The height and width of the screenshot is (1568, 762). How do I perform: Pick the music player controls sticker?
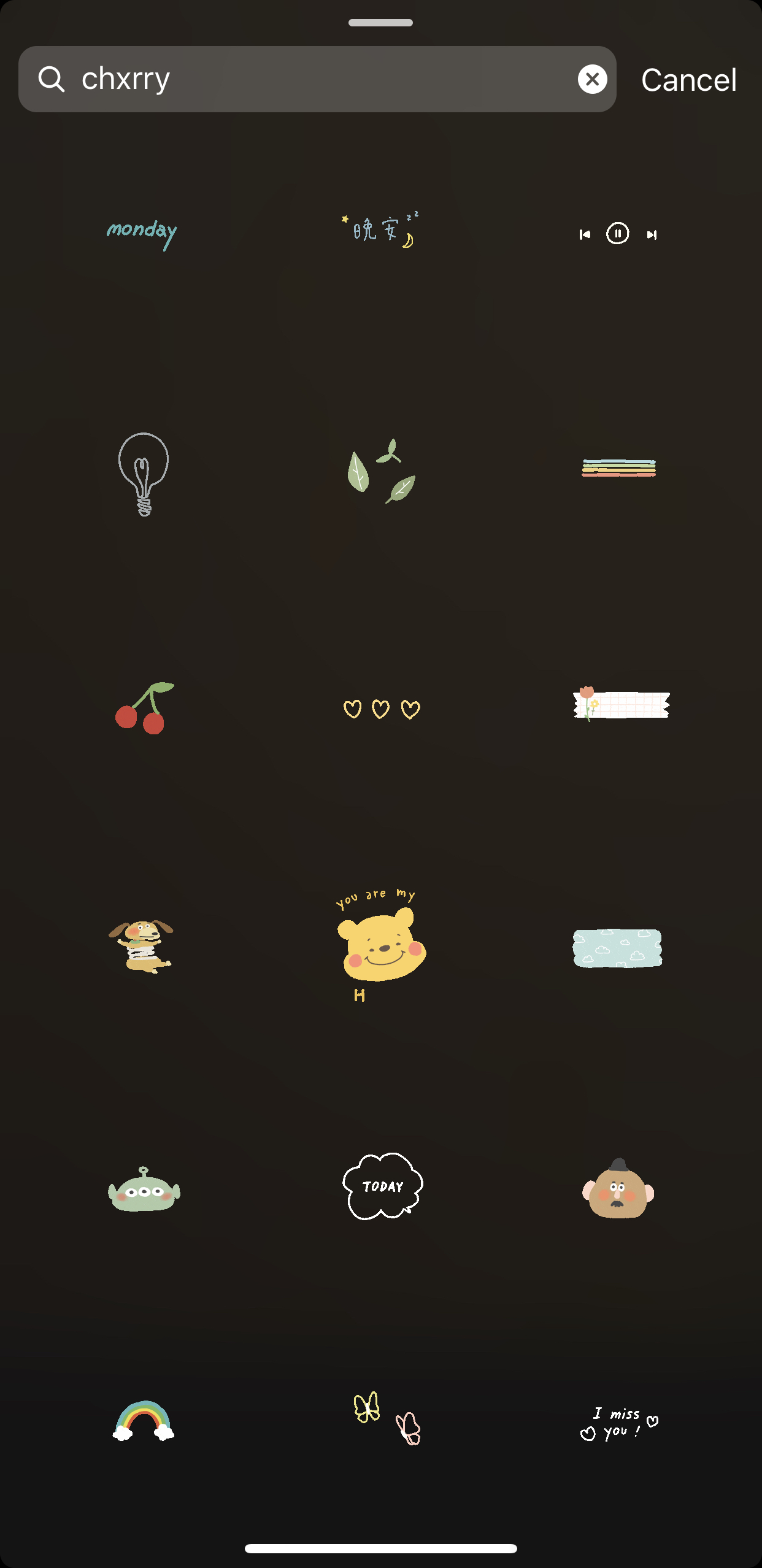click(x=618, y=234)
